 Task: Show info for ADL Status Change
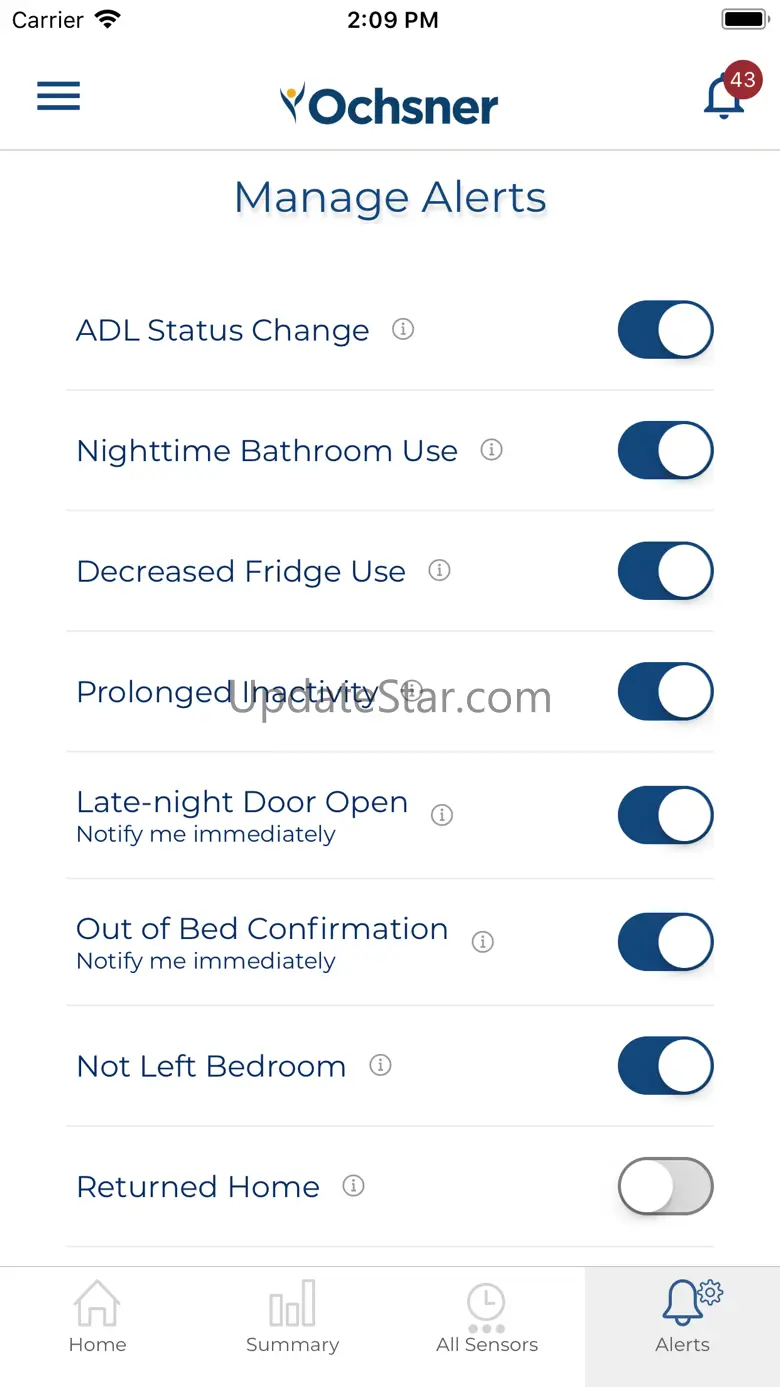coord(403,329)
